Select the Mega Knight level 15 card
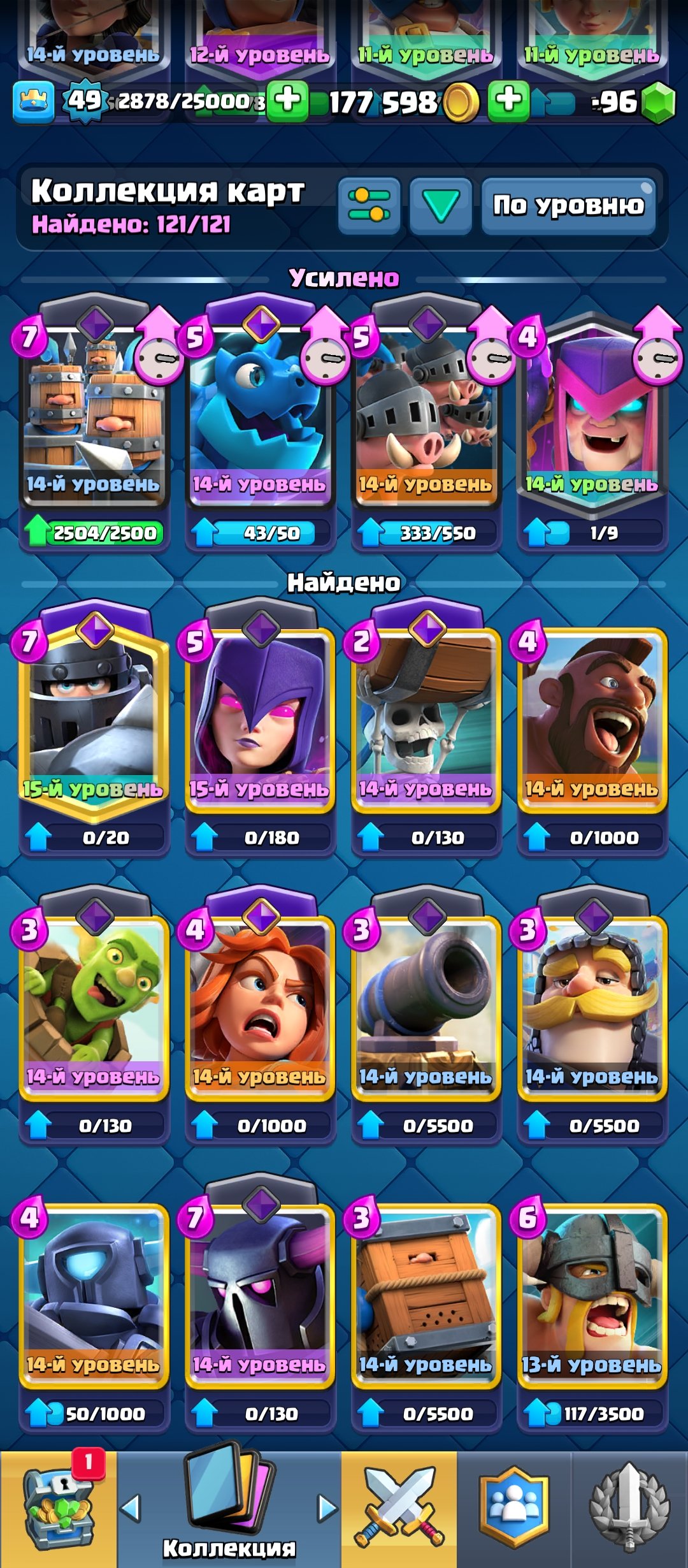The image size is (688, 1568). [x=94, y=714]
